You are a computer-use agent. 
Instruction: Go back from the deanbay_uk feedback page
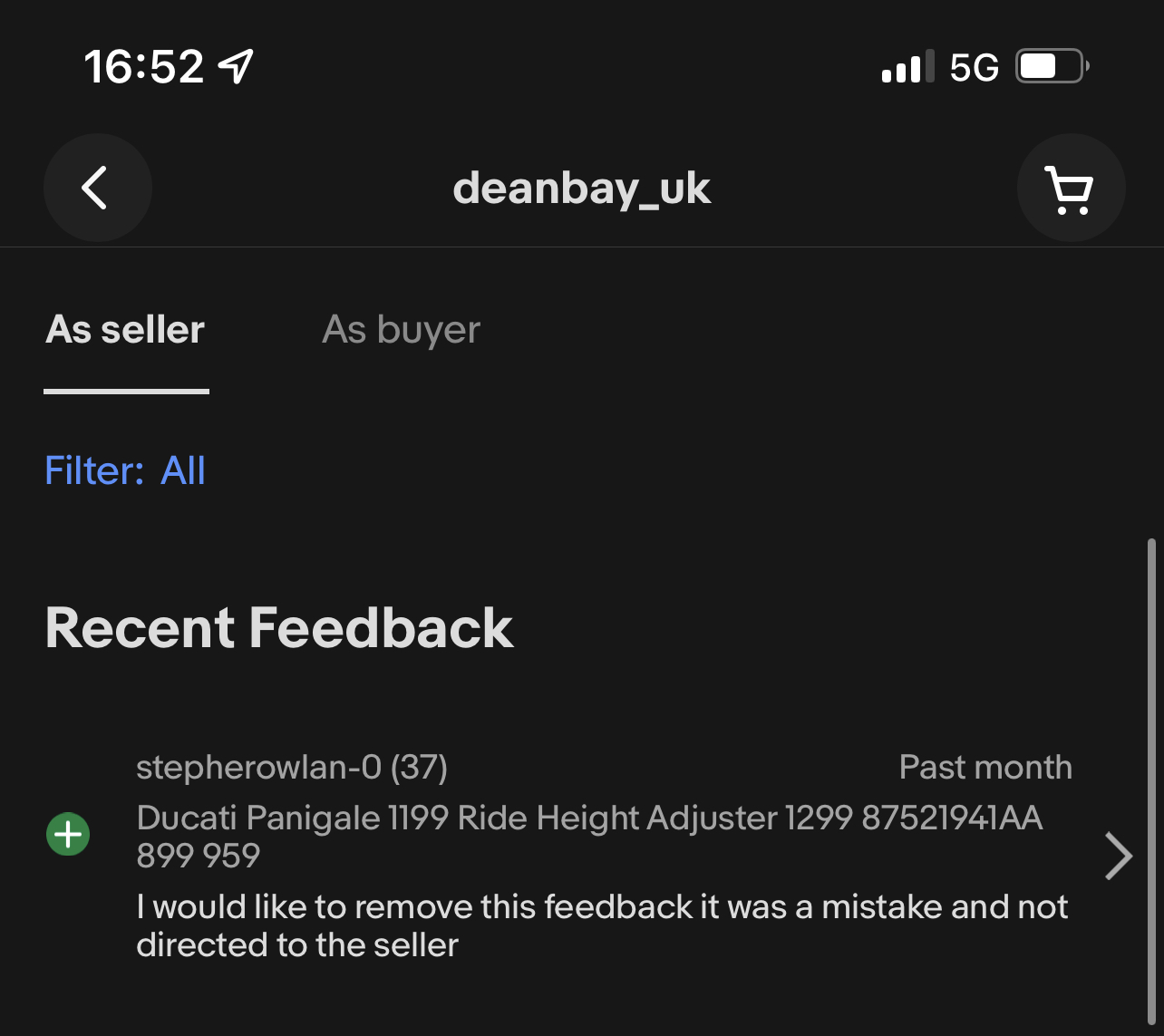coord(97,188)
